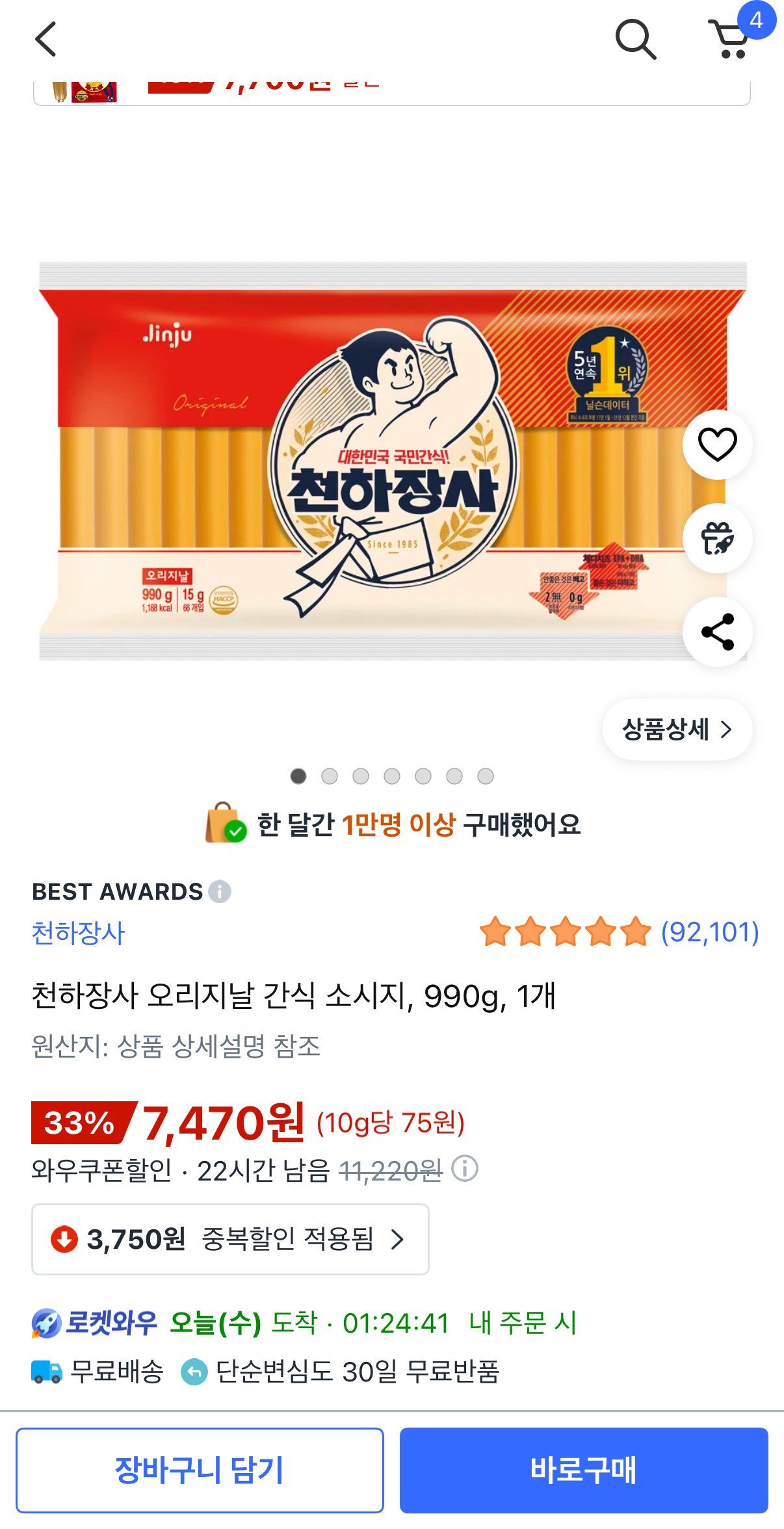This screenshot has width=784, height=1529.
Task: Select the second carousel dot indicator
Action: 330,776
